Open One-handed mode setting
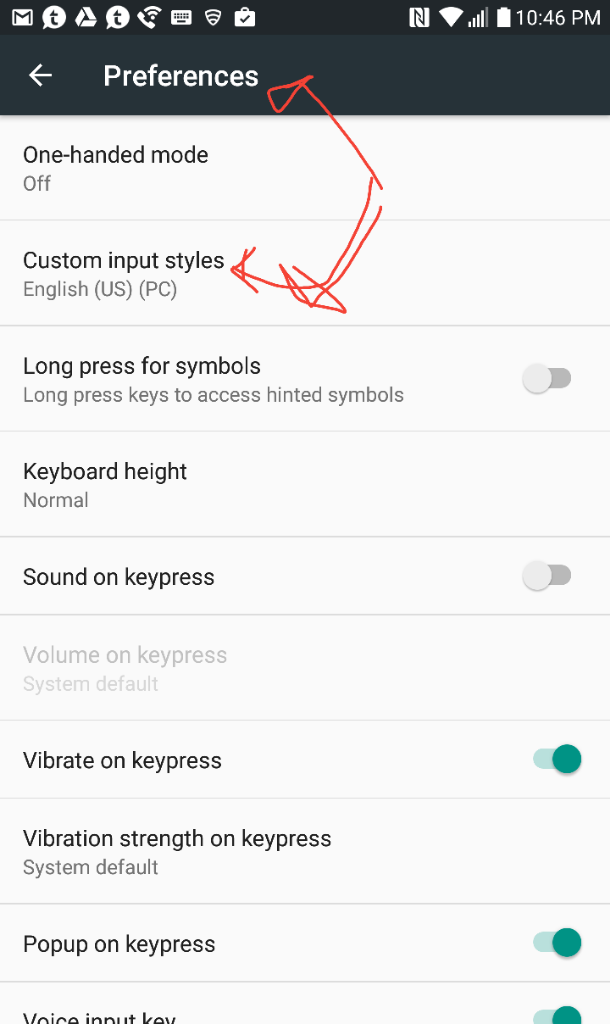This screenshot has height=1024, width=610. pyautogui.click(x=116, y=168)
